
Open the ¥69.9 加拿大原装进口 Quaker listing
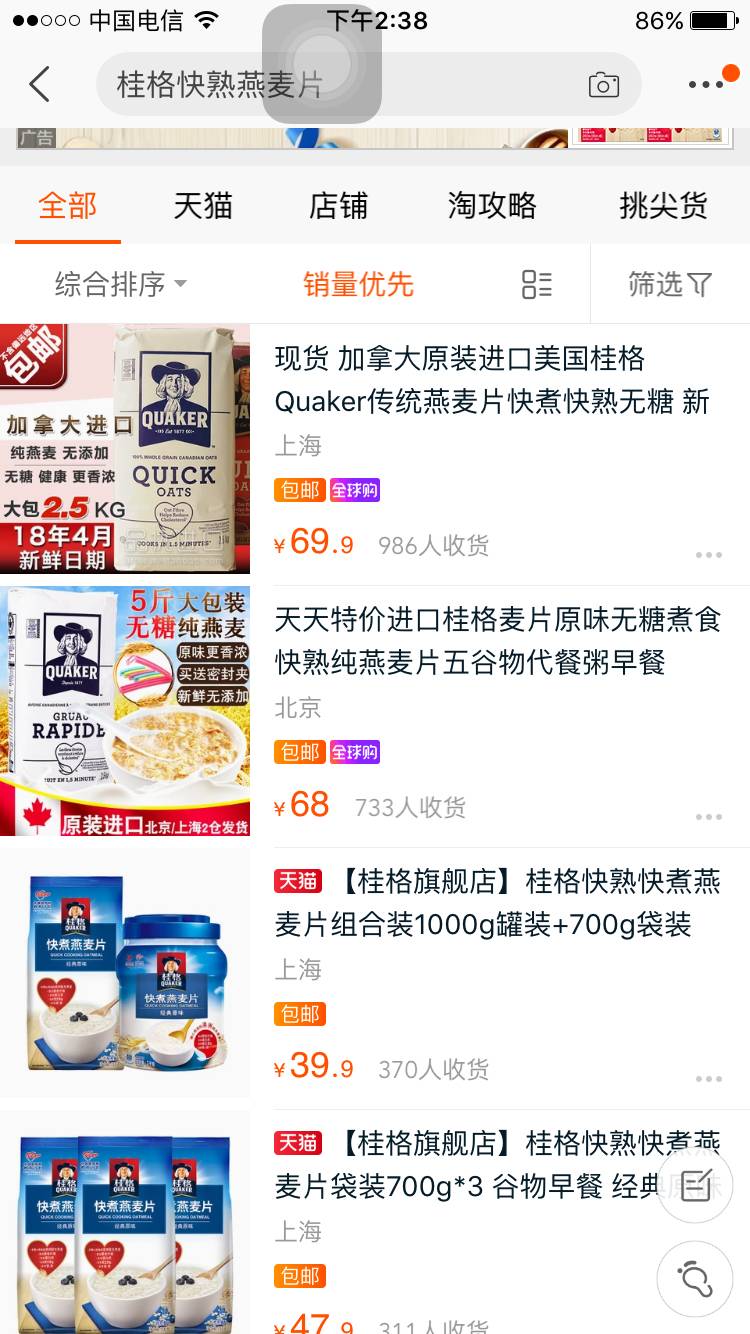pyautogui.click(x=490, y=380)
